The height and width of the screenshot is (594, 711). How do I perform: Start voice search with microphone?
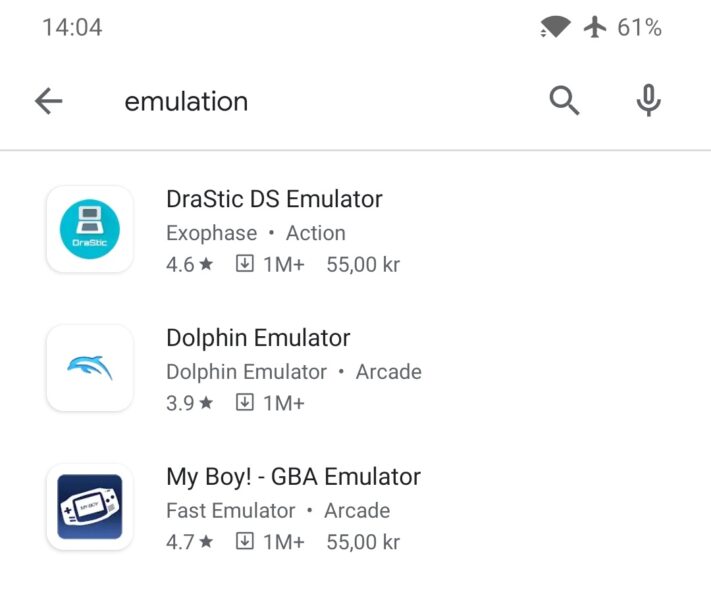pyautogui.click(x=649, y=101)
